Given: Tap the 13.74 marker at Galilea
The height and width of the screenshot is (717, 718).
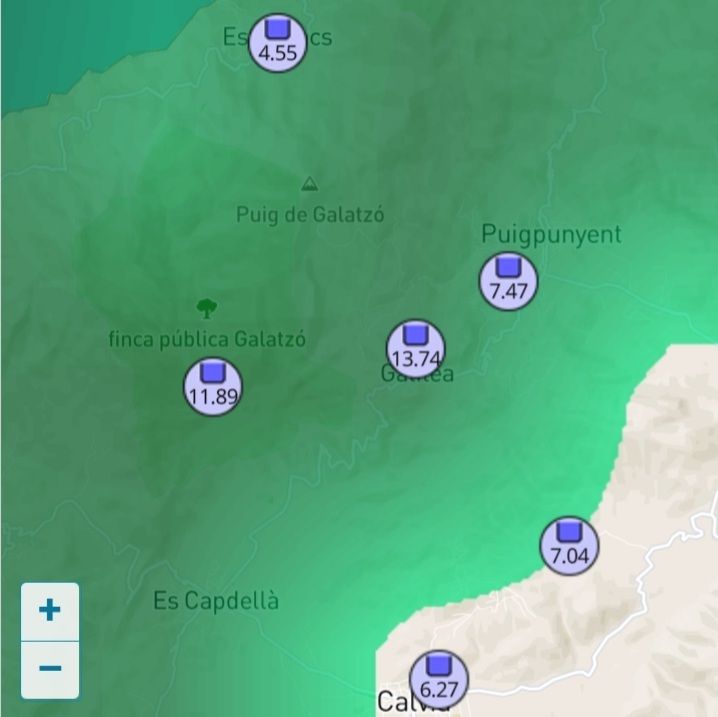Looking at the screenshot, I should tap(415, 349).
